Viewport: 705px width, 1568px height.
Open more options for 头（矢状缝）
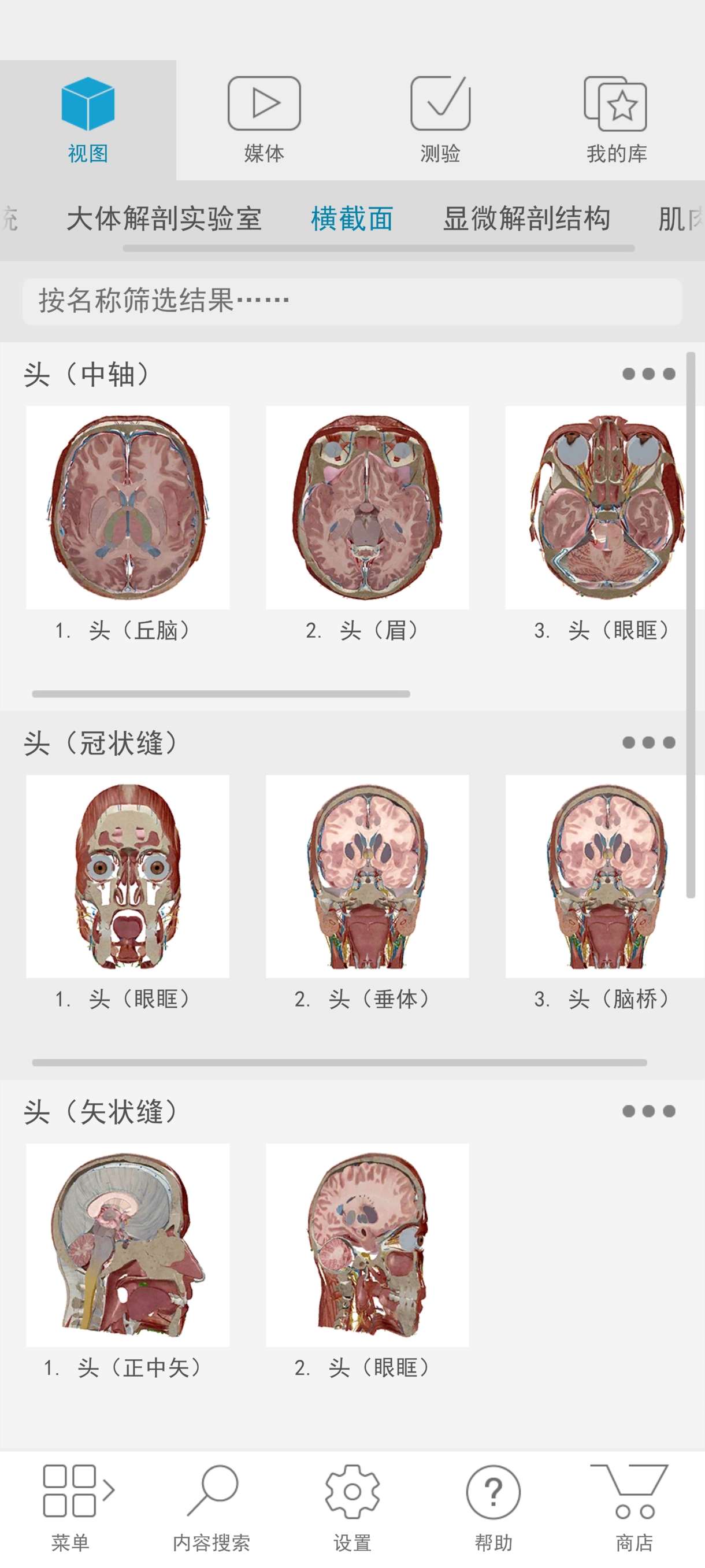tap(648, 1111)
